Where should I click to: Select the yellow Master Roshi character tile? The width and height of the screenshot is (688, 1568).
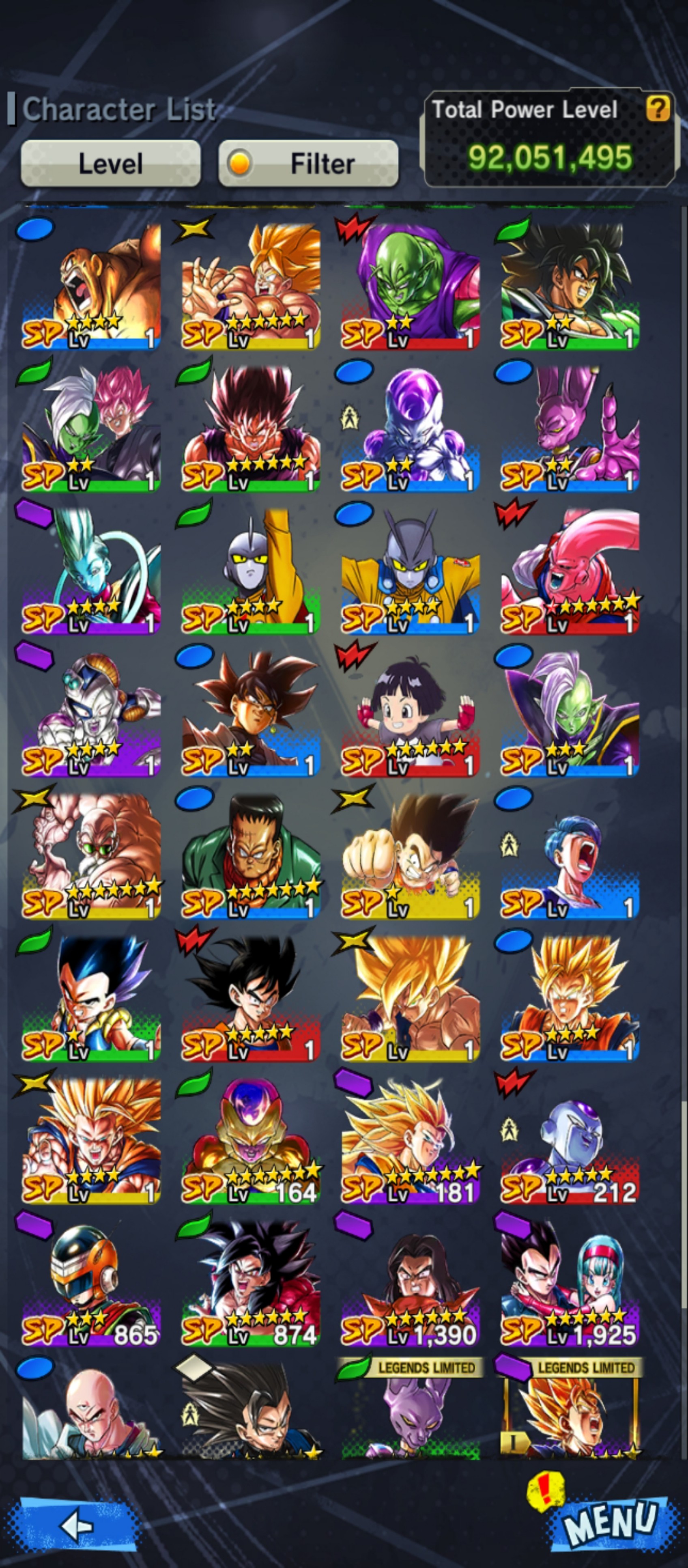(91, 855)
